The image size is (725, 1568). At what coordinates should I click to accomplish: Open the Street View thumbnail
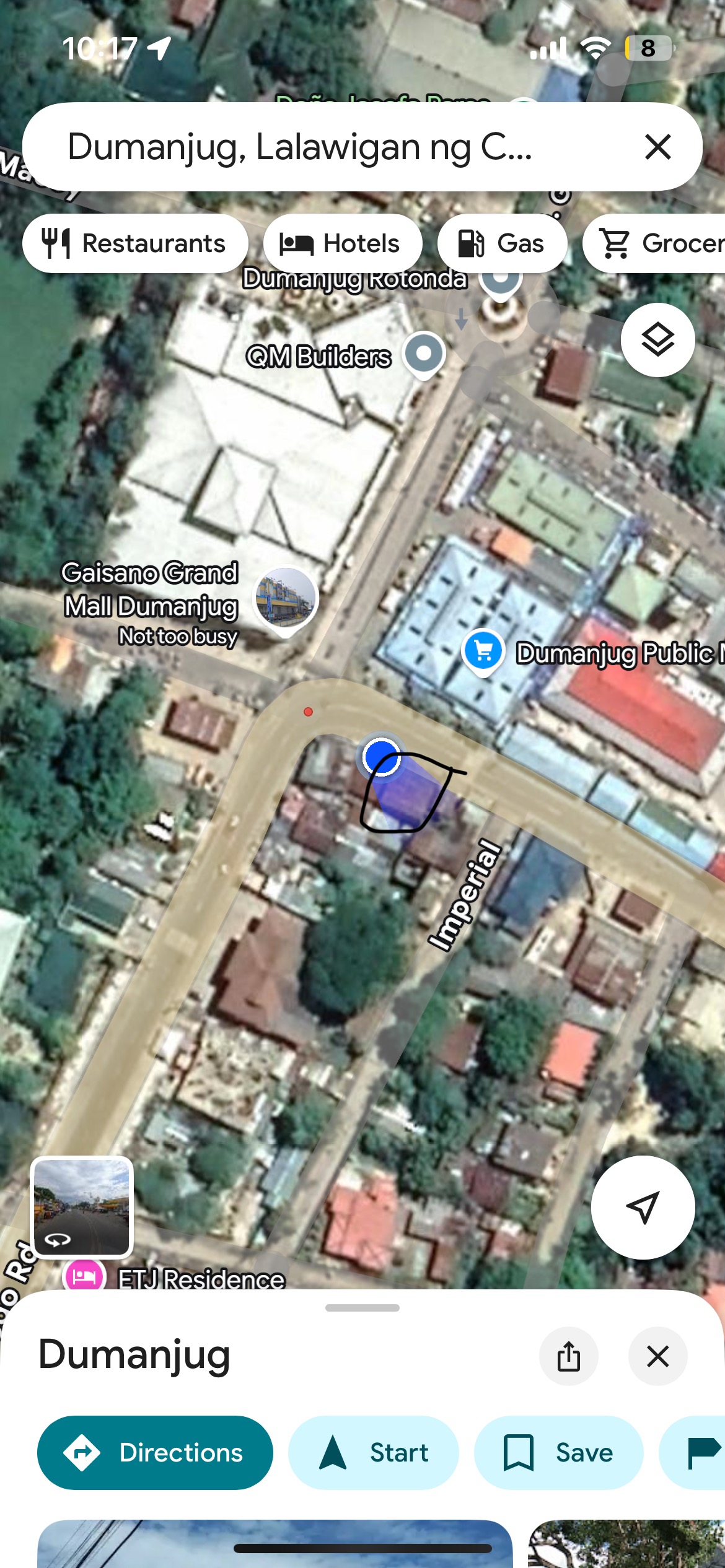point(82,1207)
